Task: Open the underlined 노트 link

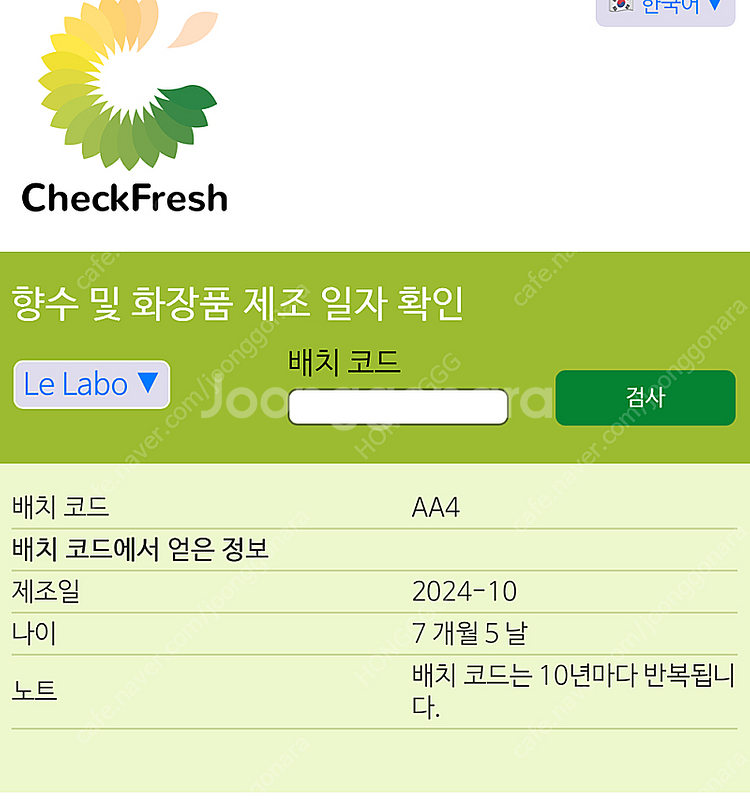Action: (x=34, y=689)
